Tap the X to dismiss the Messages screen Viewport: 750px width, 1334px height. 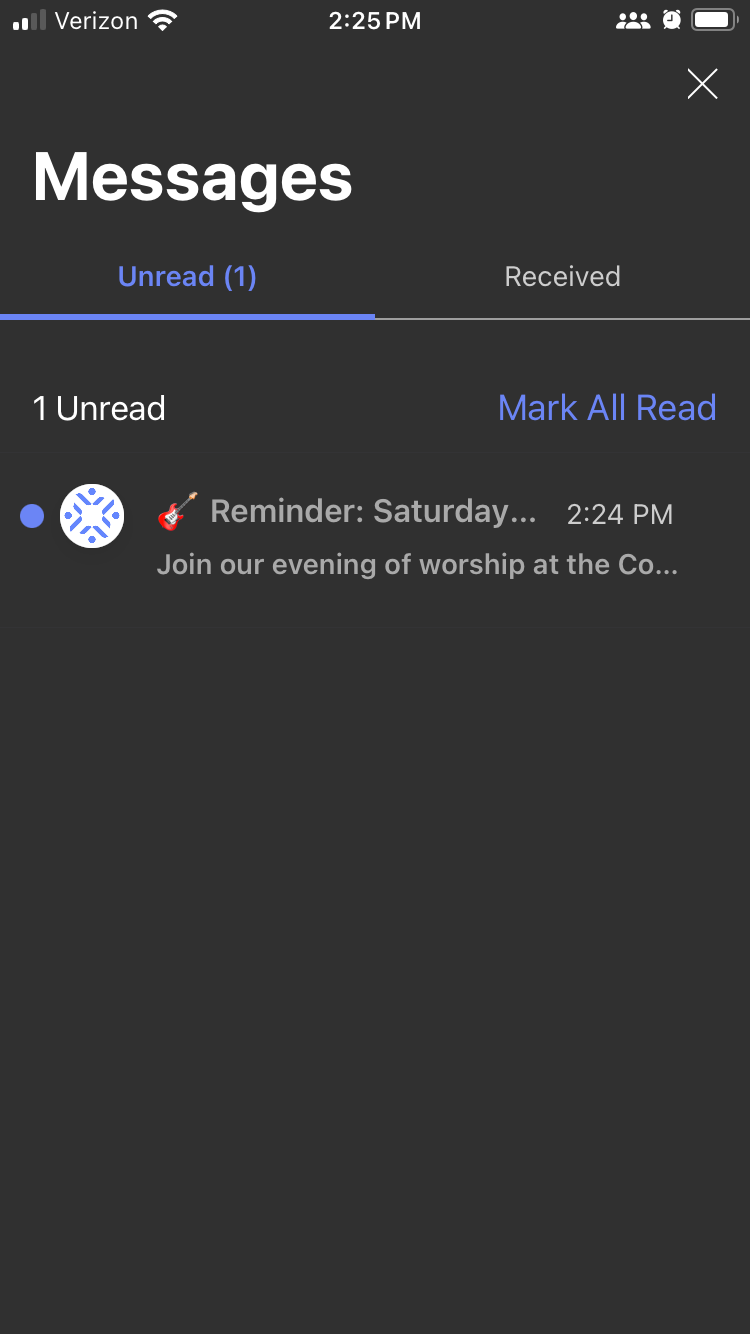tap(702, 85)
